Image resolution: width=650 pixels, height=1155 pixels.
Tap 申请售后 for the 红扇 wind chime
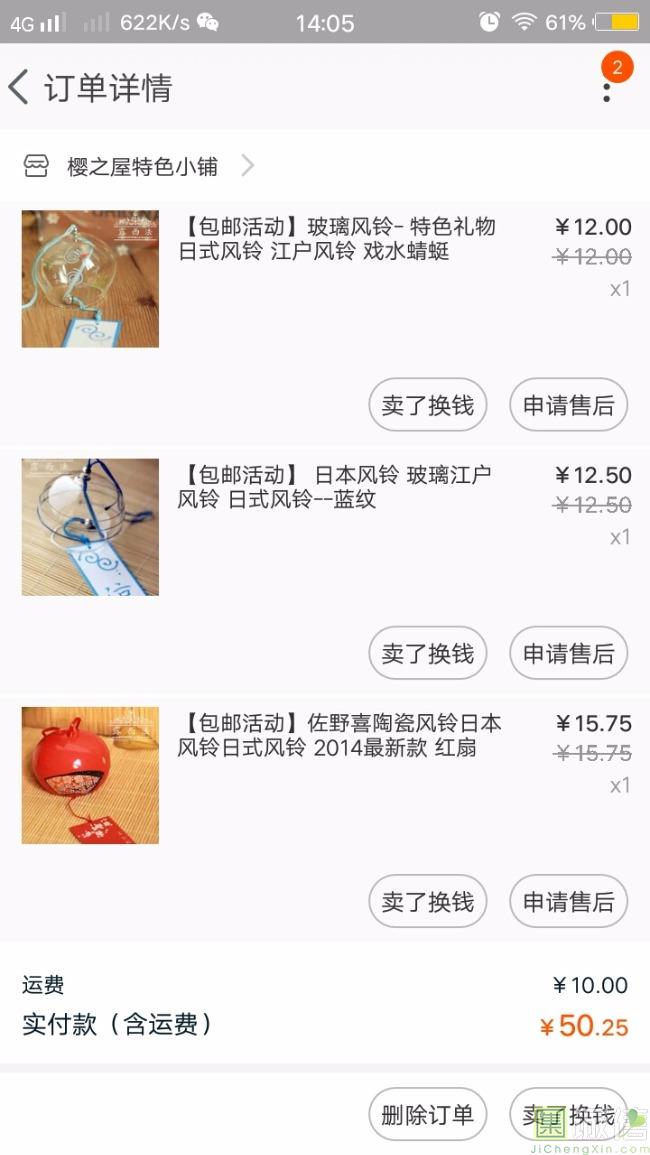[568, 901]
